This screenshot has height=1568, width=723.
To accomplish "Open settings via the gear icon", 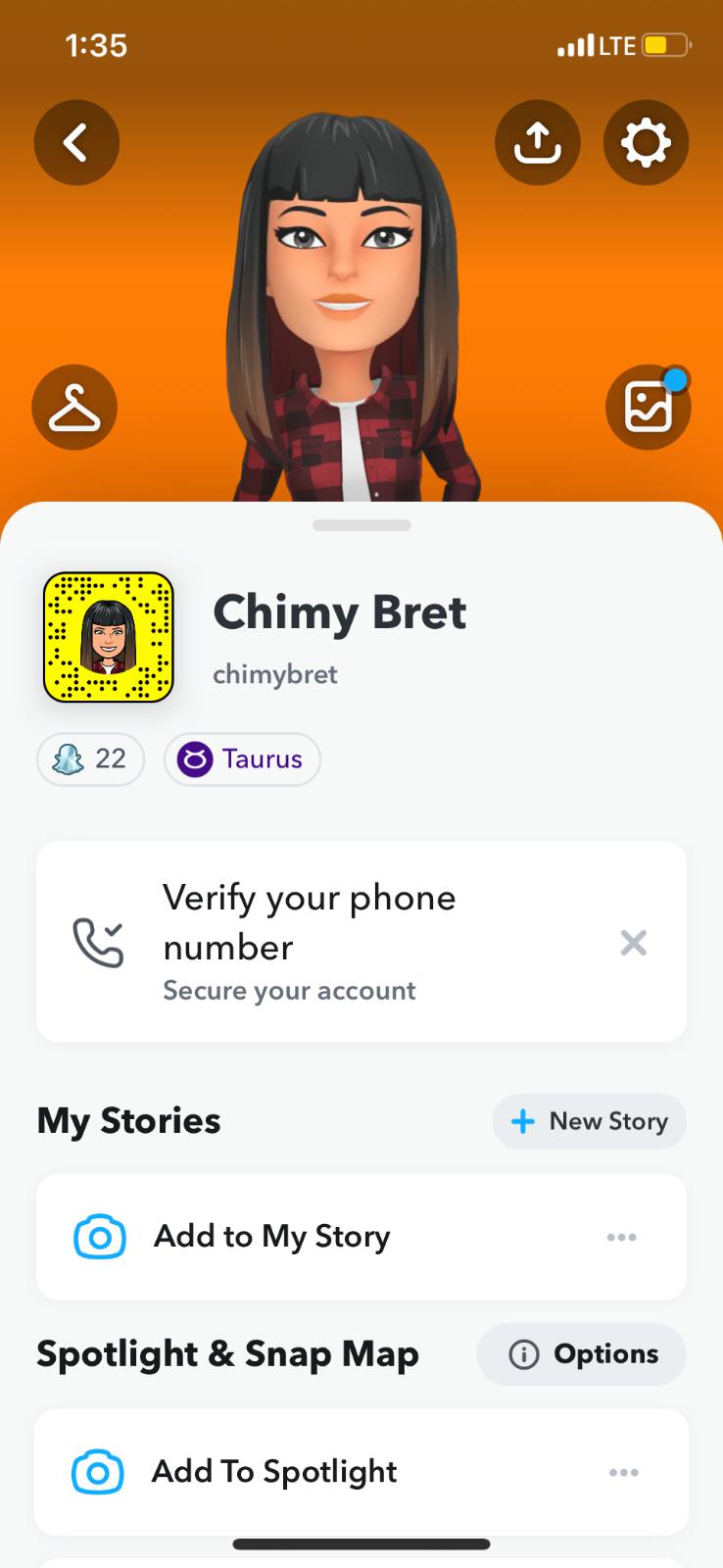I will (646, 143).
